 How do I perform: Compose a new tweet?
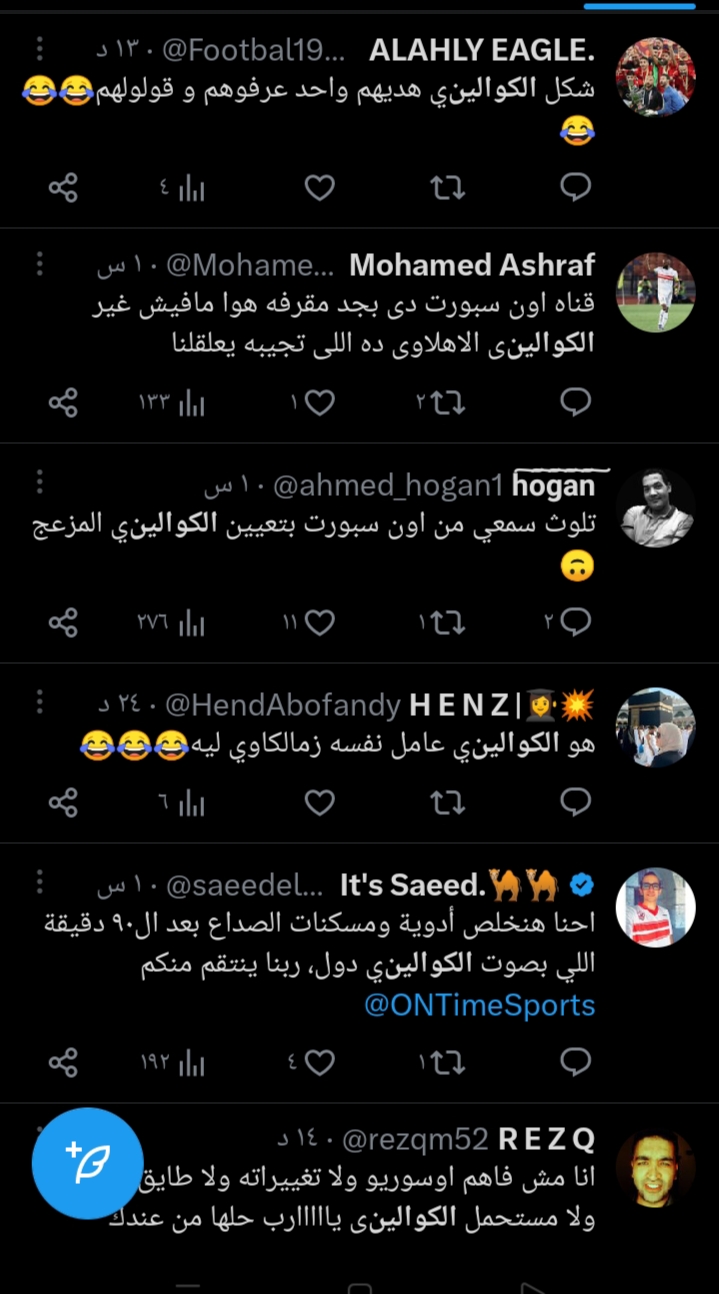[x=88, y=1163]
